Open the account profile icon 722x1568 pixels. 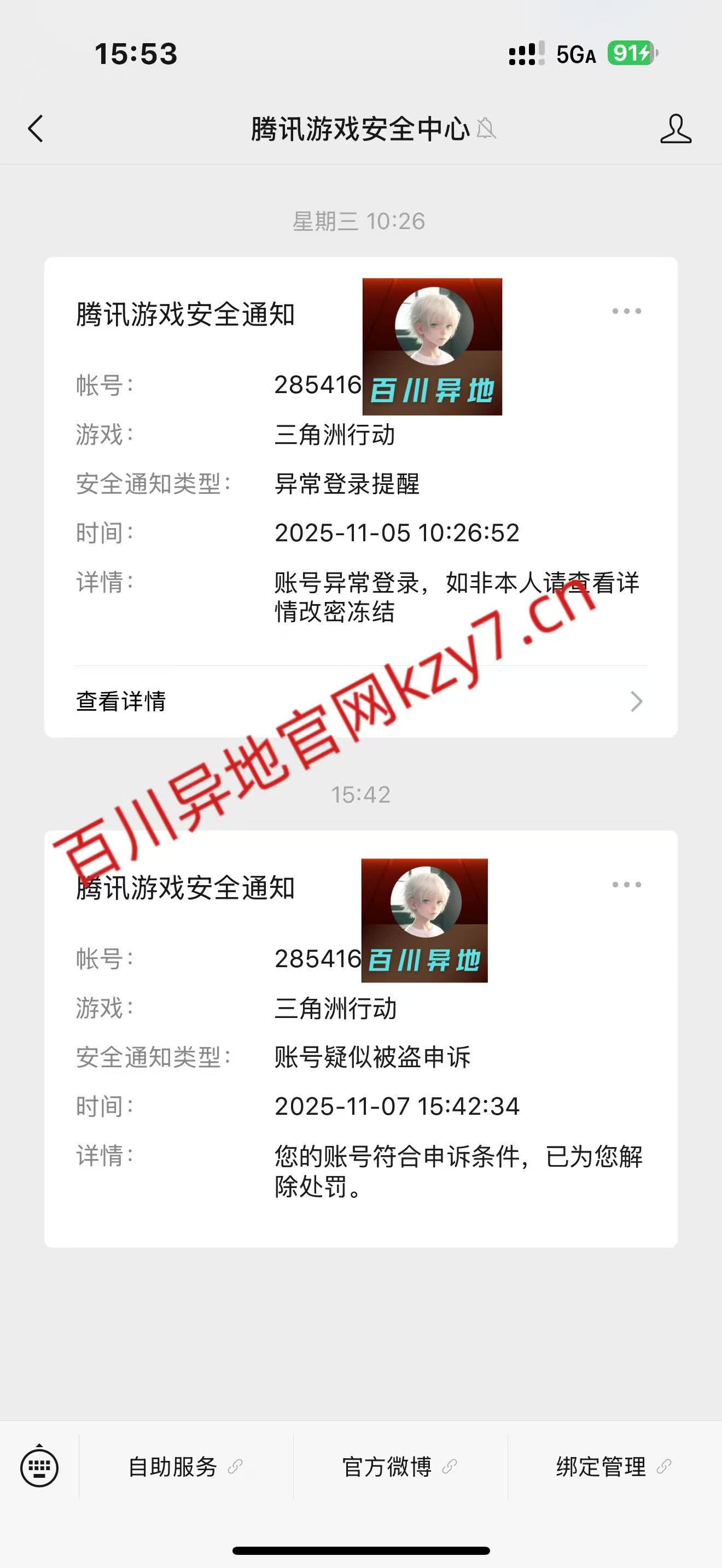675,128
